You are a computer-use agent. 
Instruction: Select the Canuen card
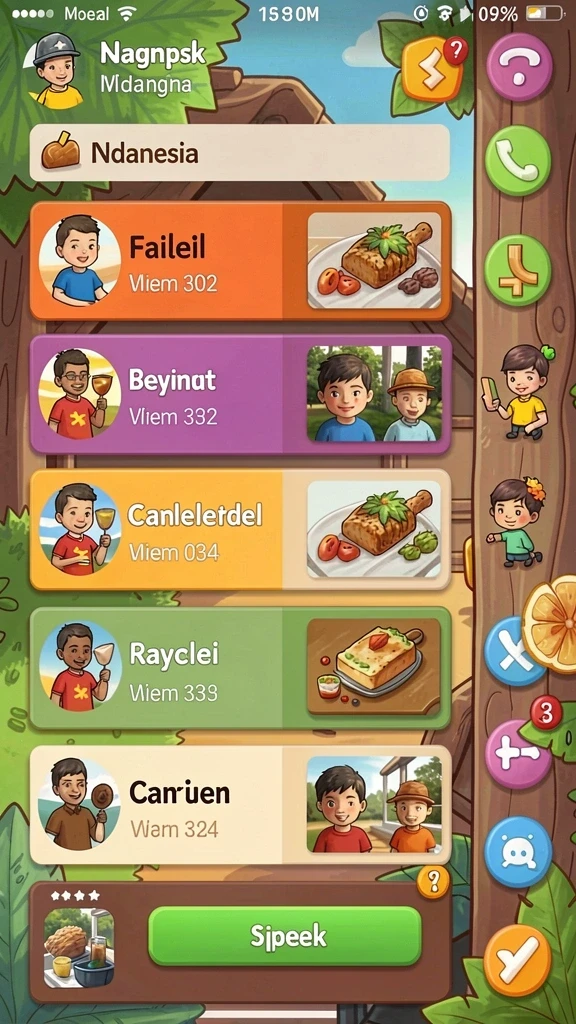[x=240, y=805]
